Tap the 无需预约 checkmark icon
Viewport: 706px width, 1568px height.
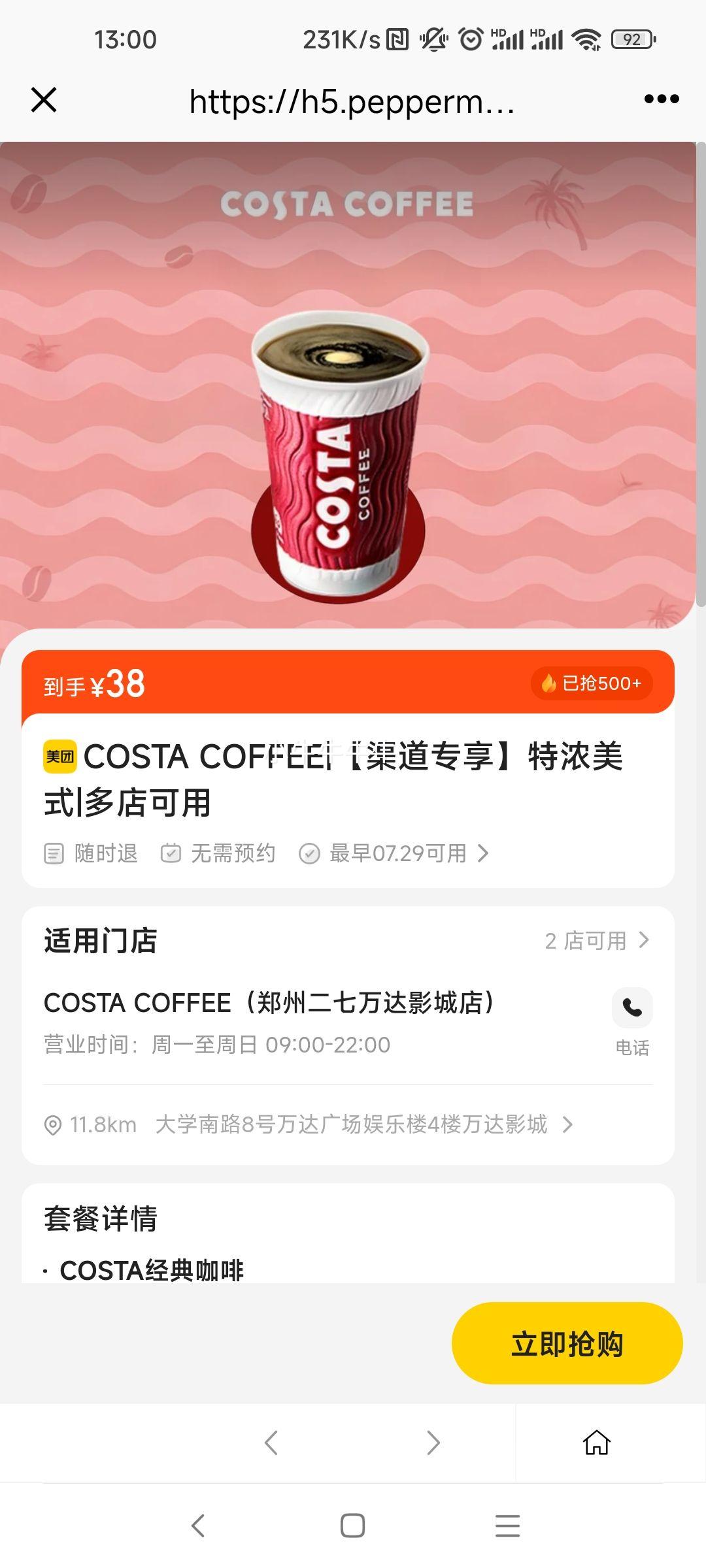tap(171, 853)
